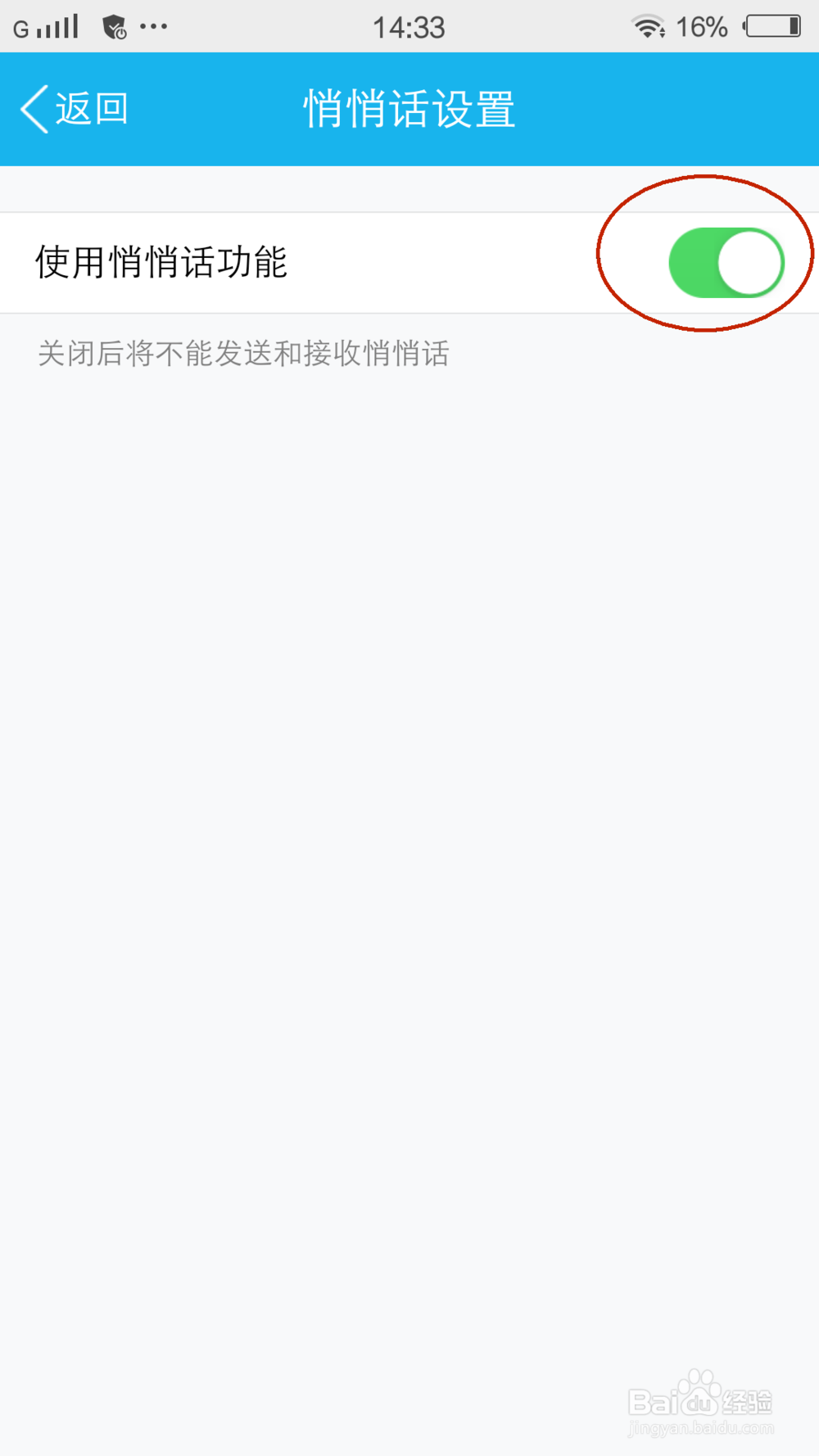This screenshot has height=1456, width=819.
Task: Toggle the green switch inside the red circle
Action: [724, 262]
